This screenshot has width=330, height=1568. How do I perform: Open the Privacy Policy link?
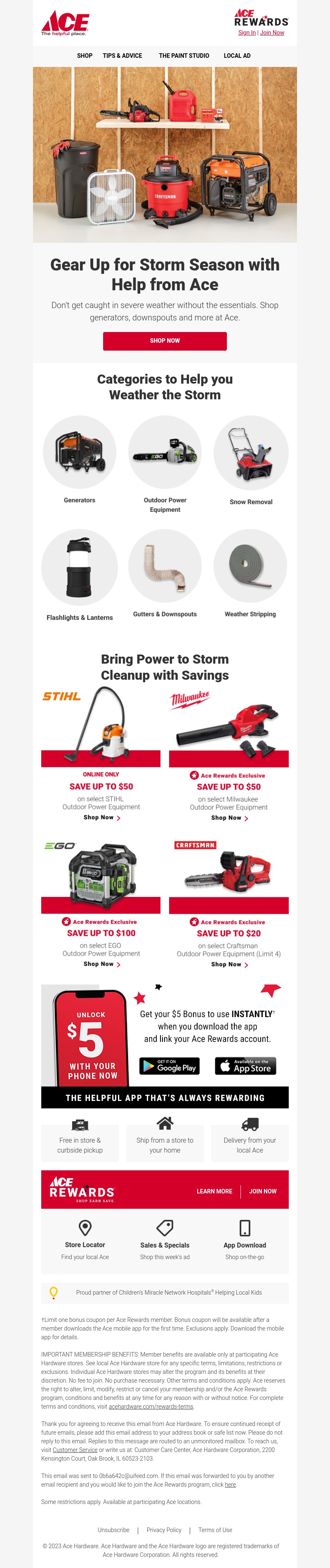pos(163,1530)
